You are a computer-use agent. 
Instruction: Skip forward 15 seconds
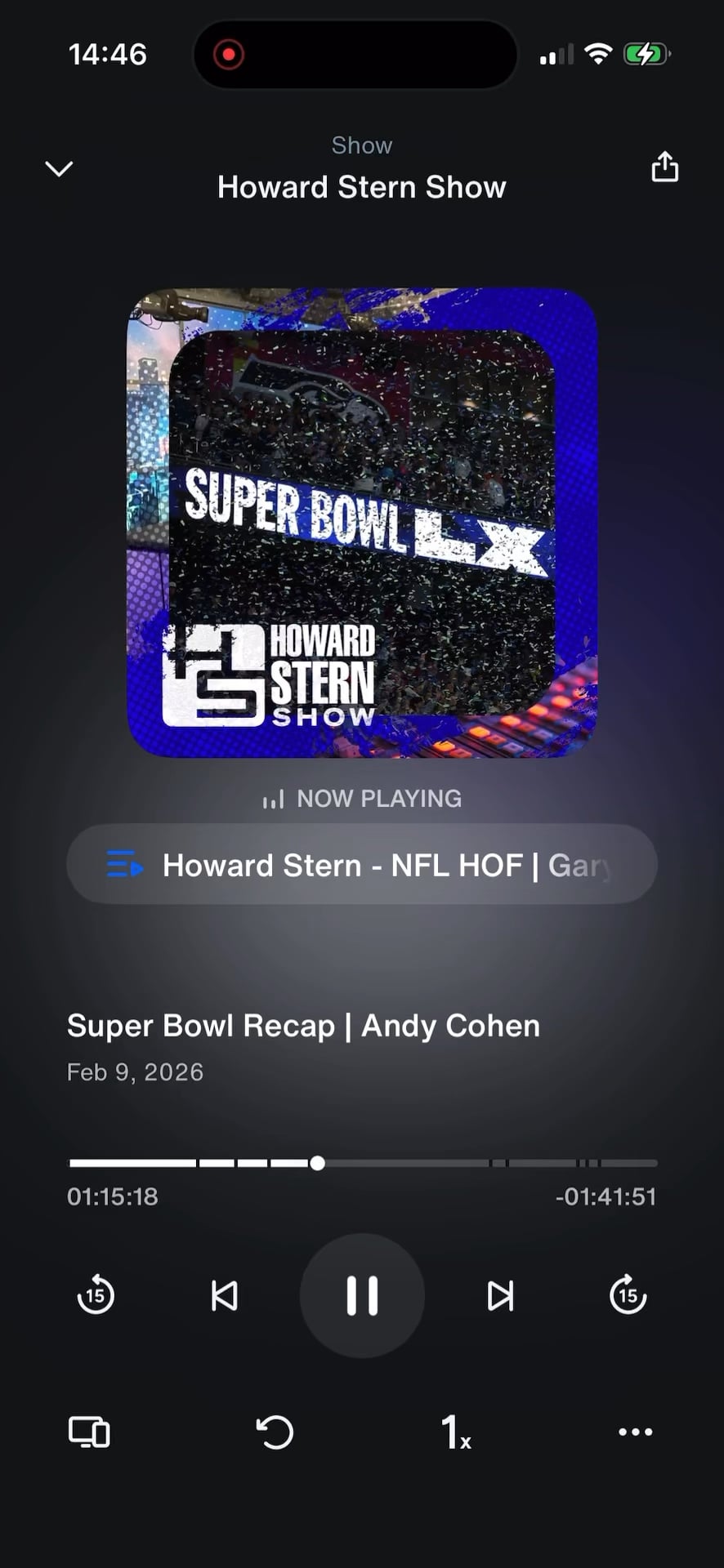628,1295
